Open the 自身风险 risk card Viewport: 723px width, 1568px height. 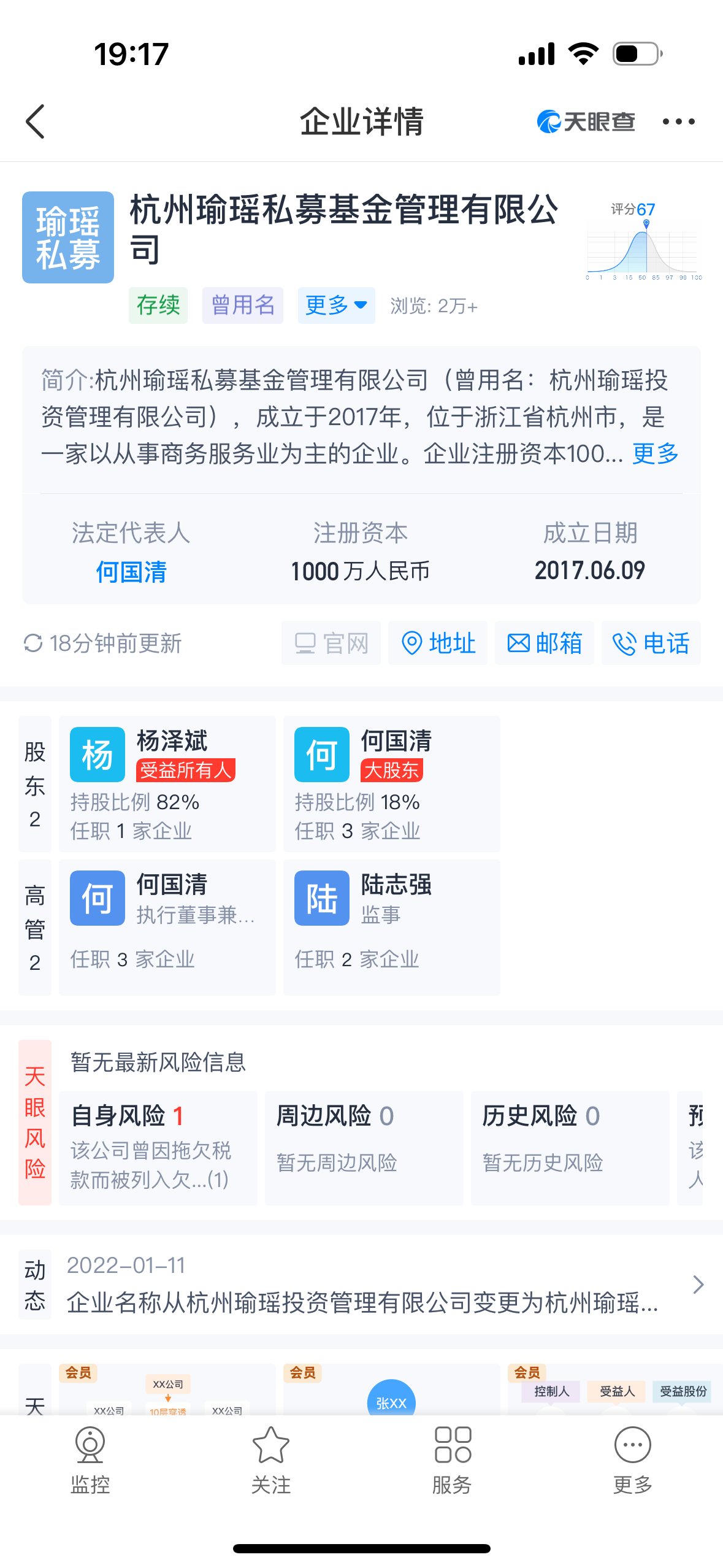click(x=158, y=1147)
